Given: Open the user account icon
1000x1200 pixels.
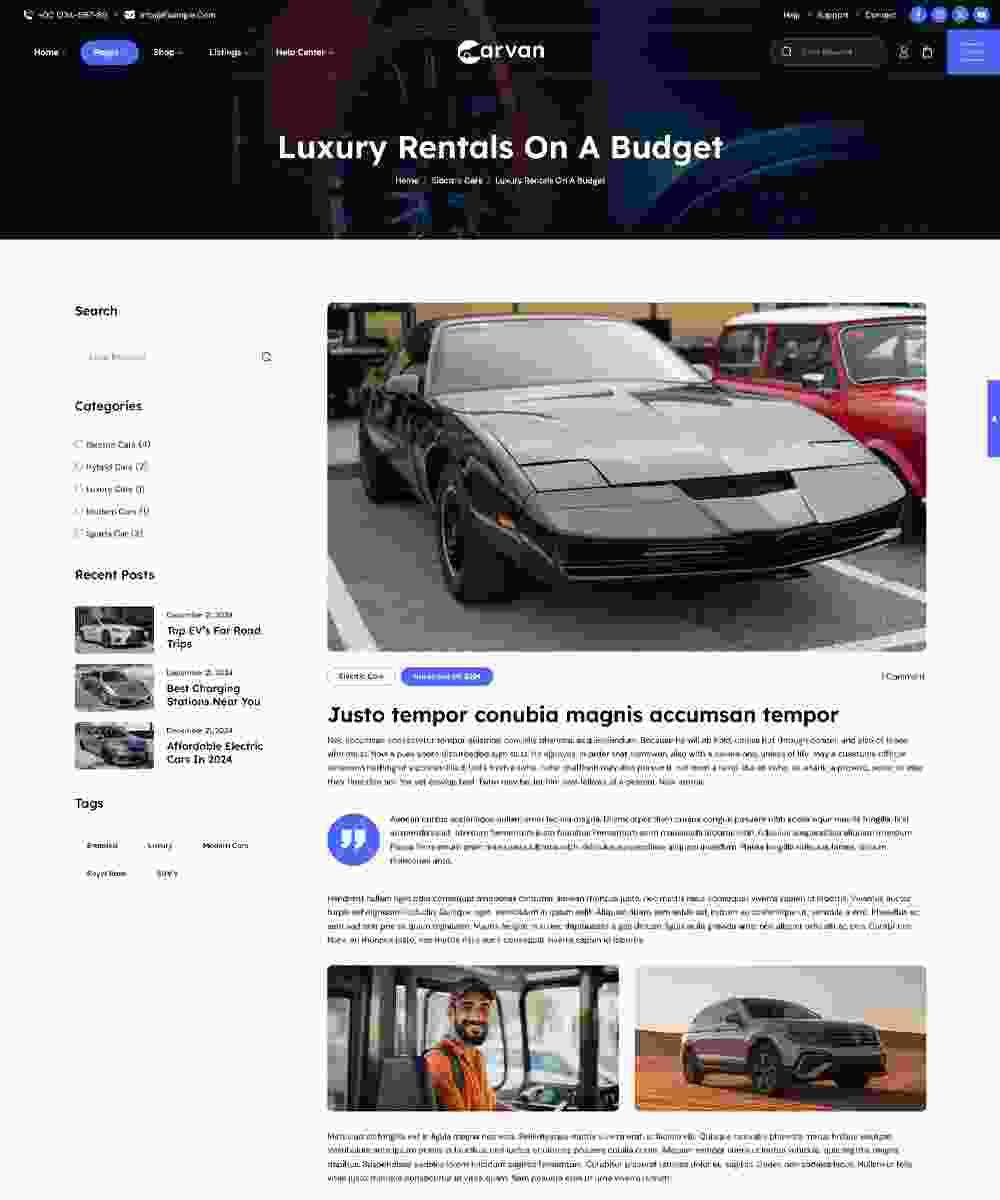Looking at the screenshot, I should (x=903, y=52).
